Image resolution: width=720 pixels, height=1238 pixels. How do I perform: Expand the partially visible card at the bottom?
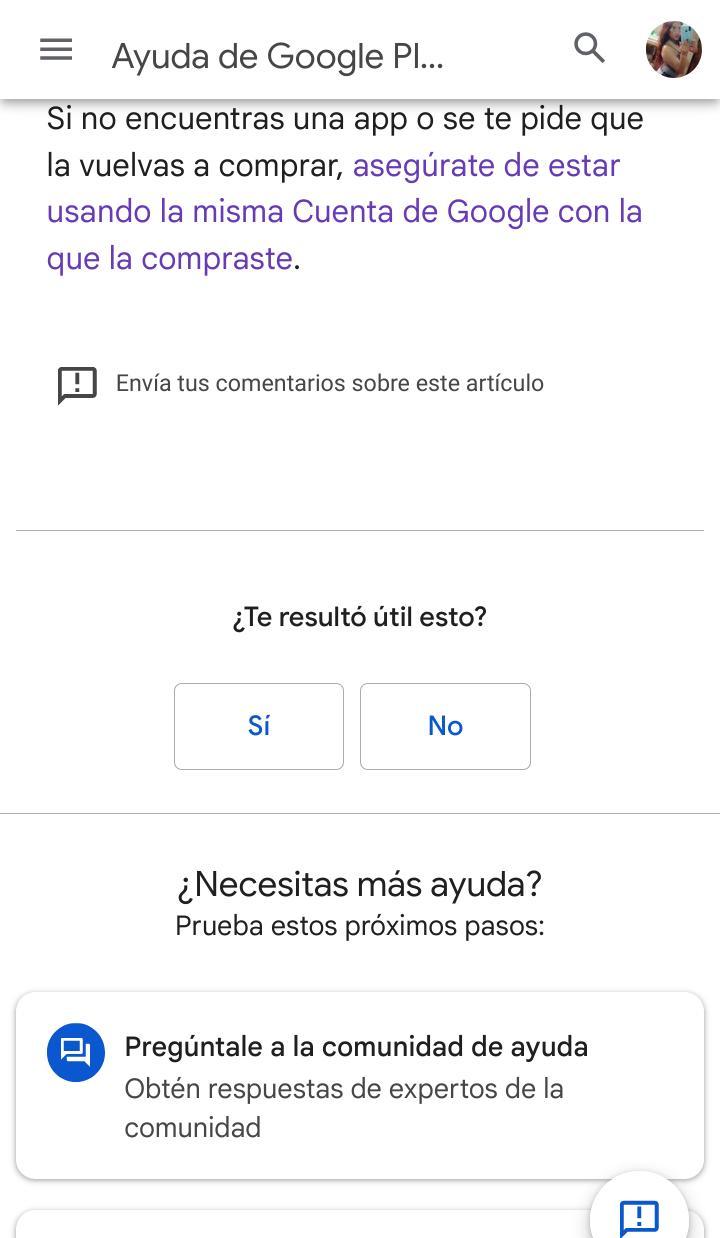pos(300,1230)
